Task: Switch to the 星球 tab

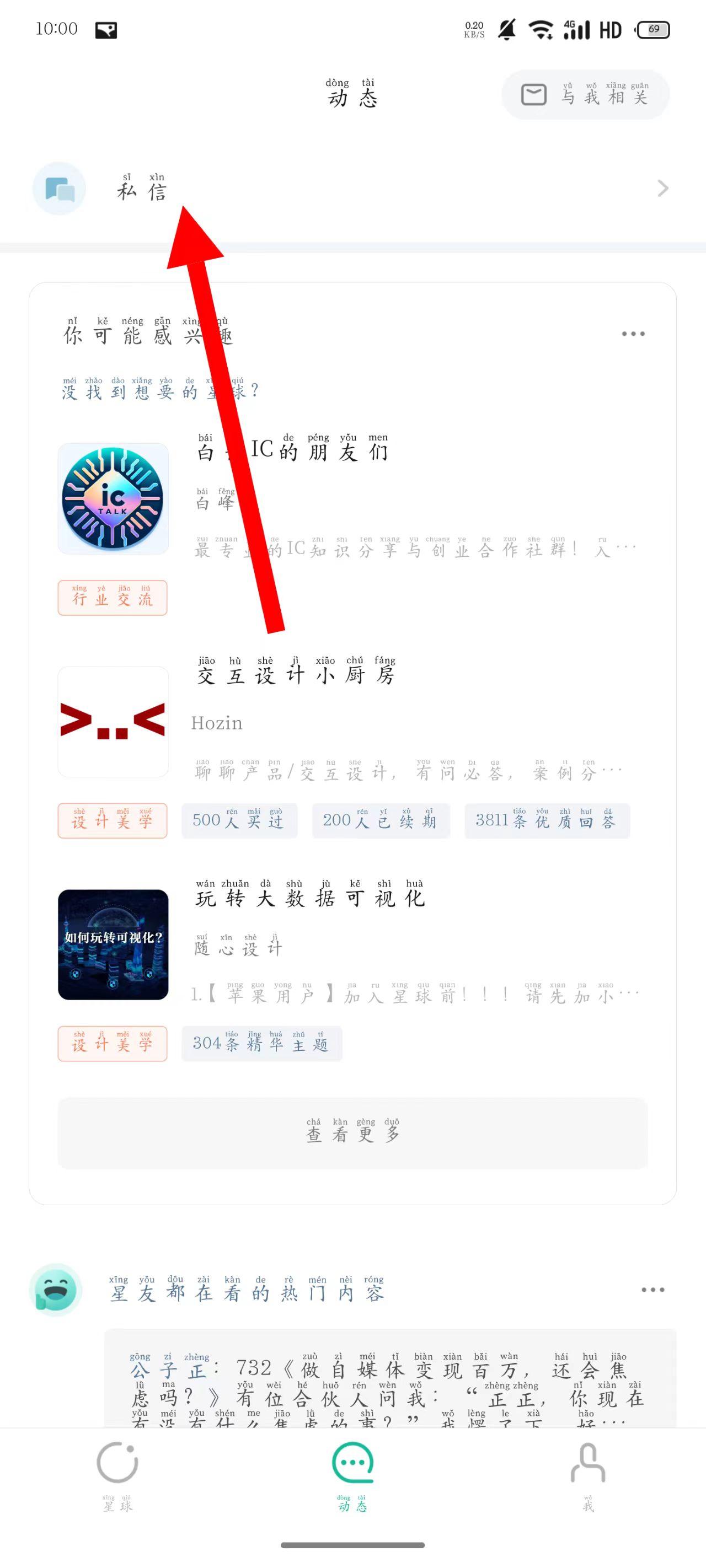Action: coord(117,1476)
